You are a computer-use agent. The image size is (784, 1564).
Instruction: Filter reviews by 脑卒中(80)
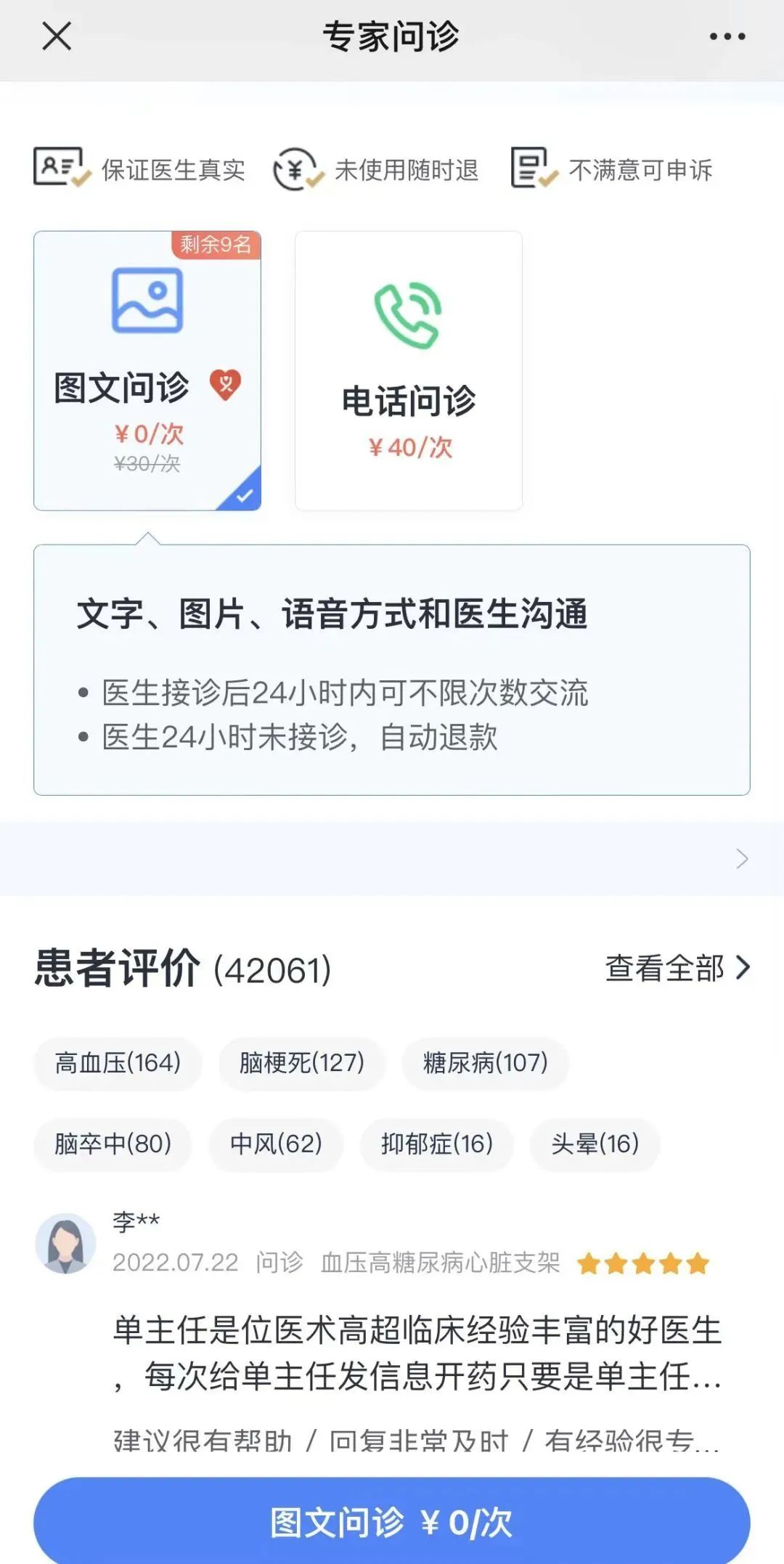tap(113, 1144)
